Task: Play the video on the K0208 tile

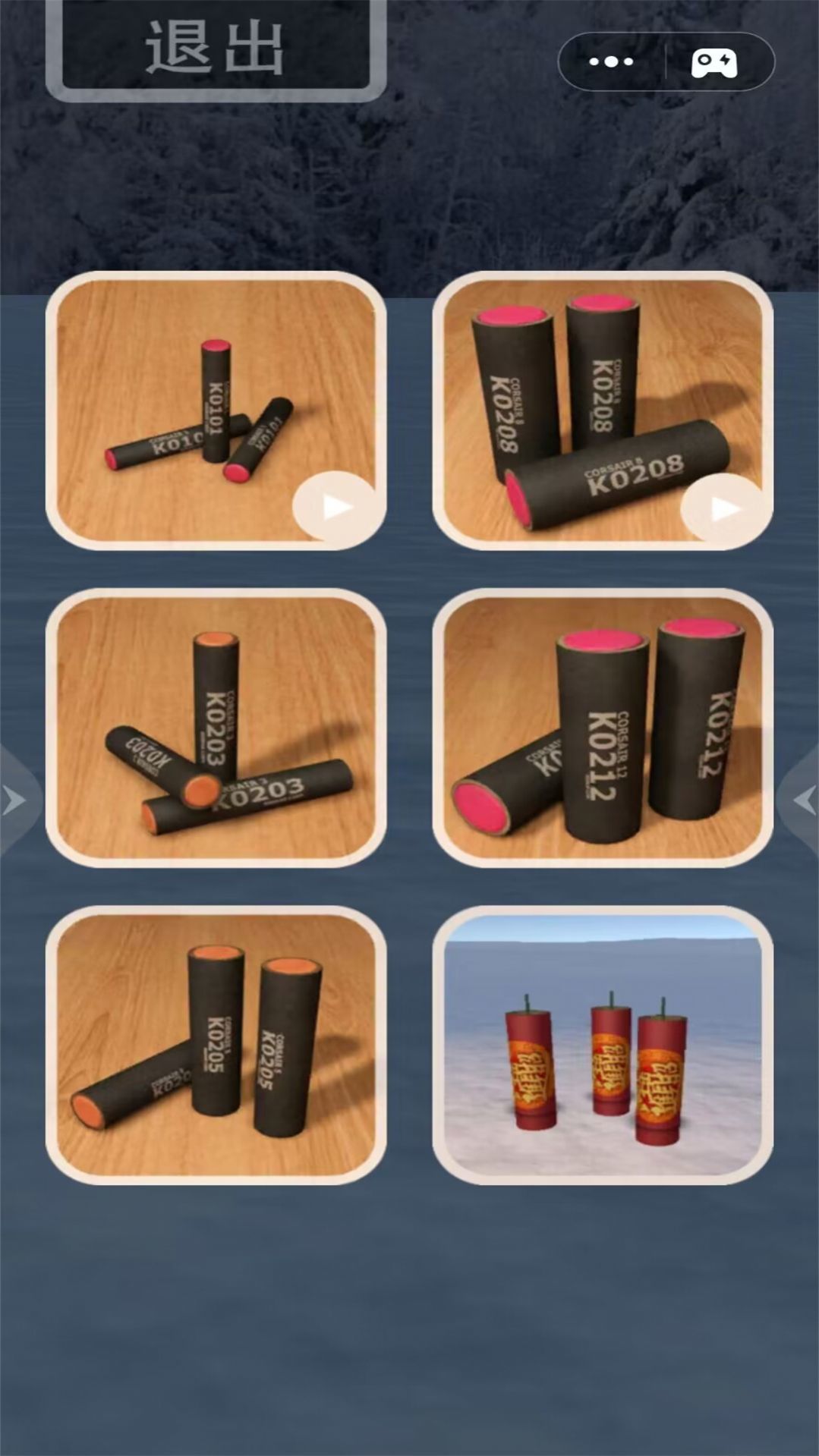Action: click(723, 508)
